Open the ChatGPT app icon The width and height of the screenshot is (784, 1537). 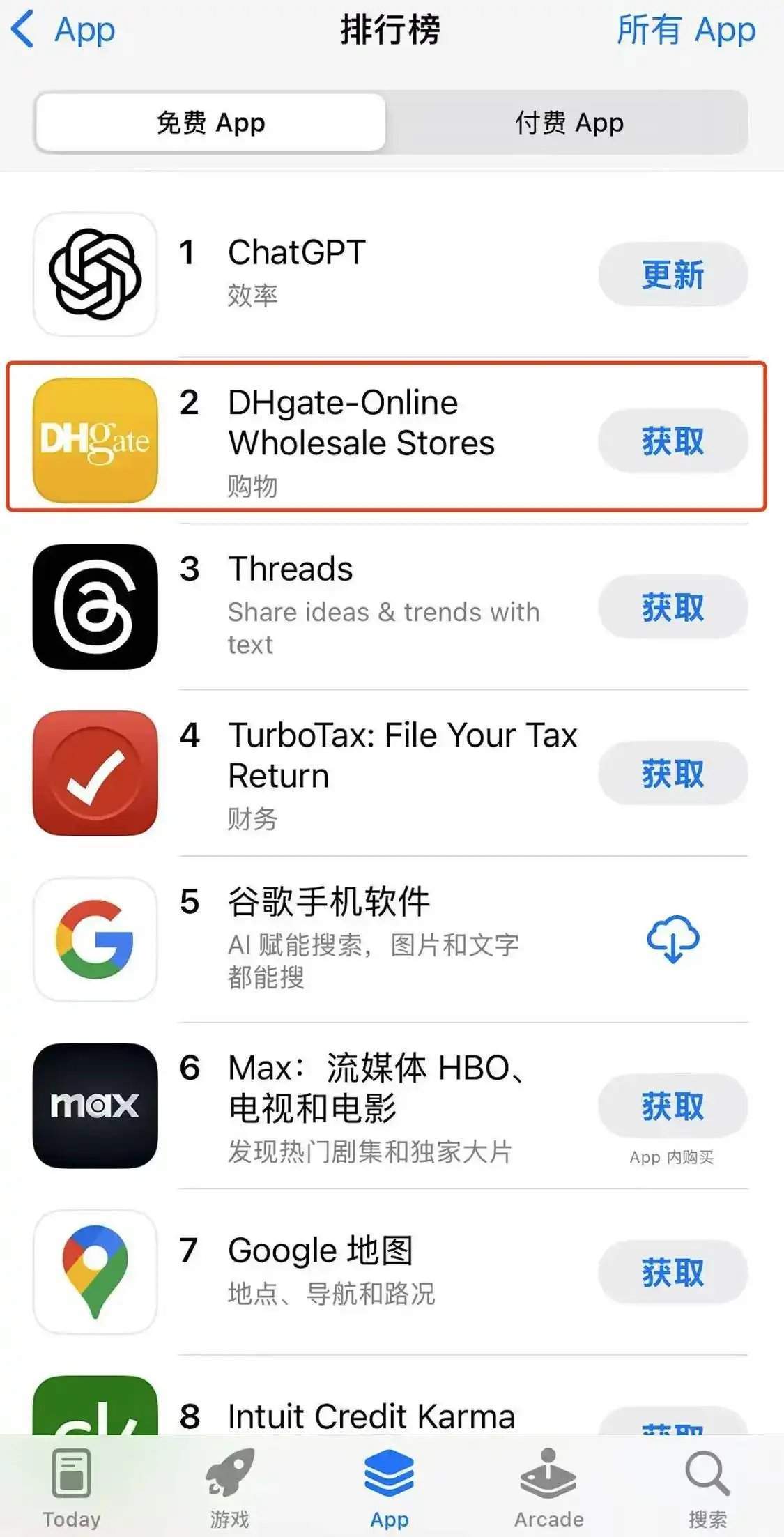[95, 274]
